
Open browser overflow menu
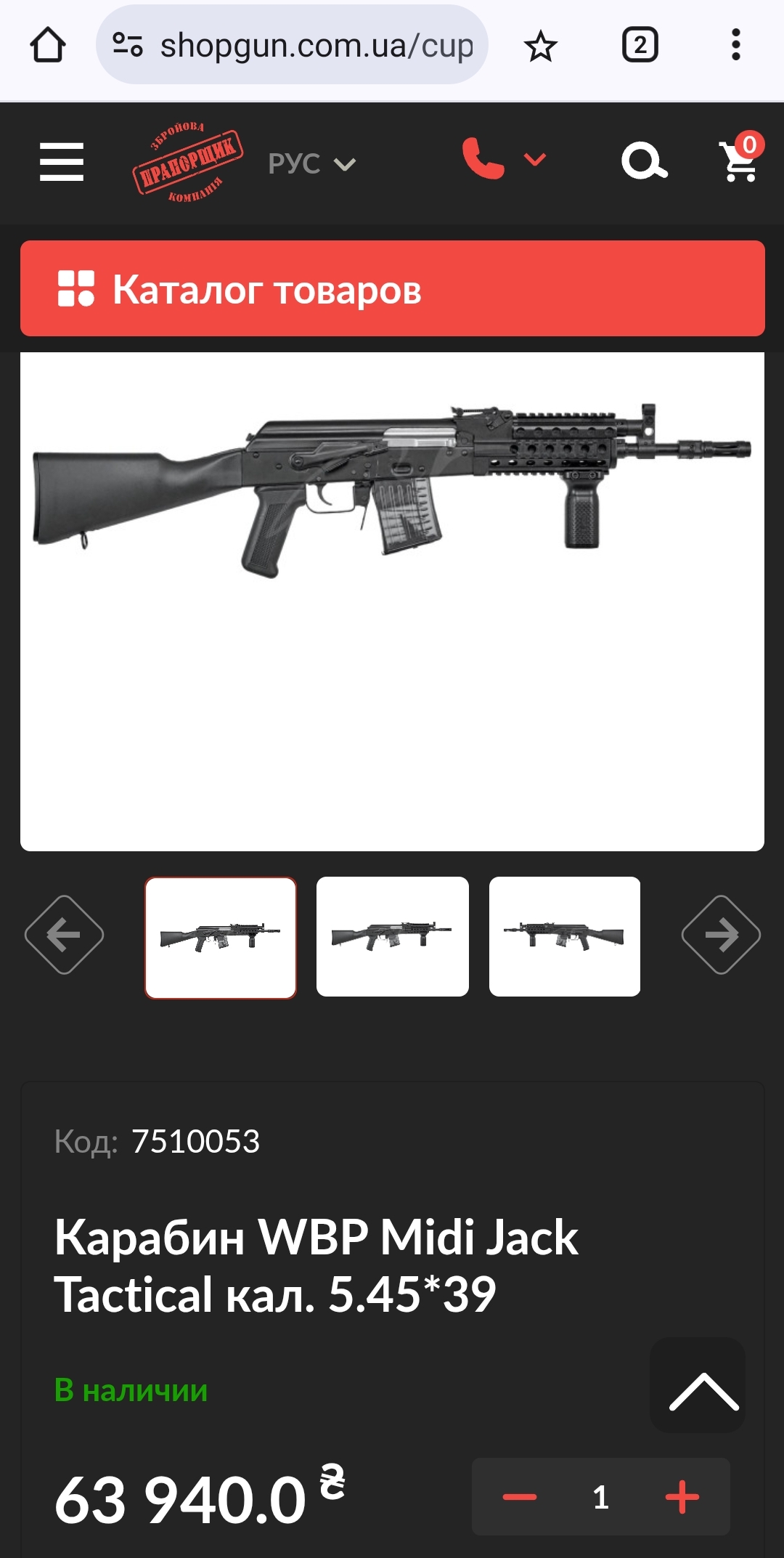coord(736,45)
